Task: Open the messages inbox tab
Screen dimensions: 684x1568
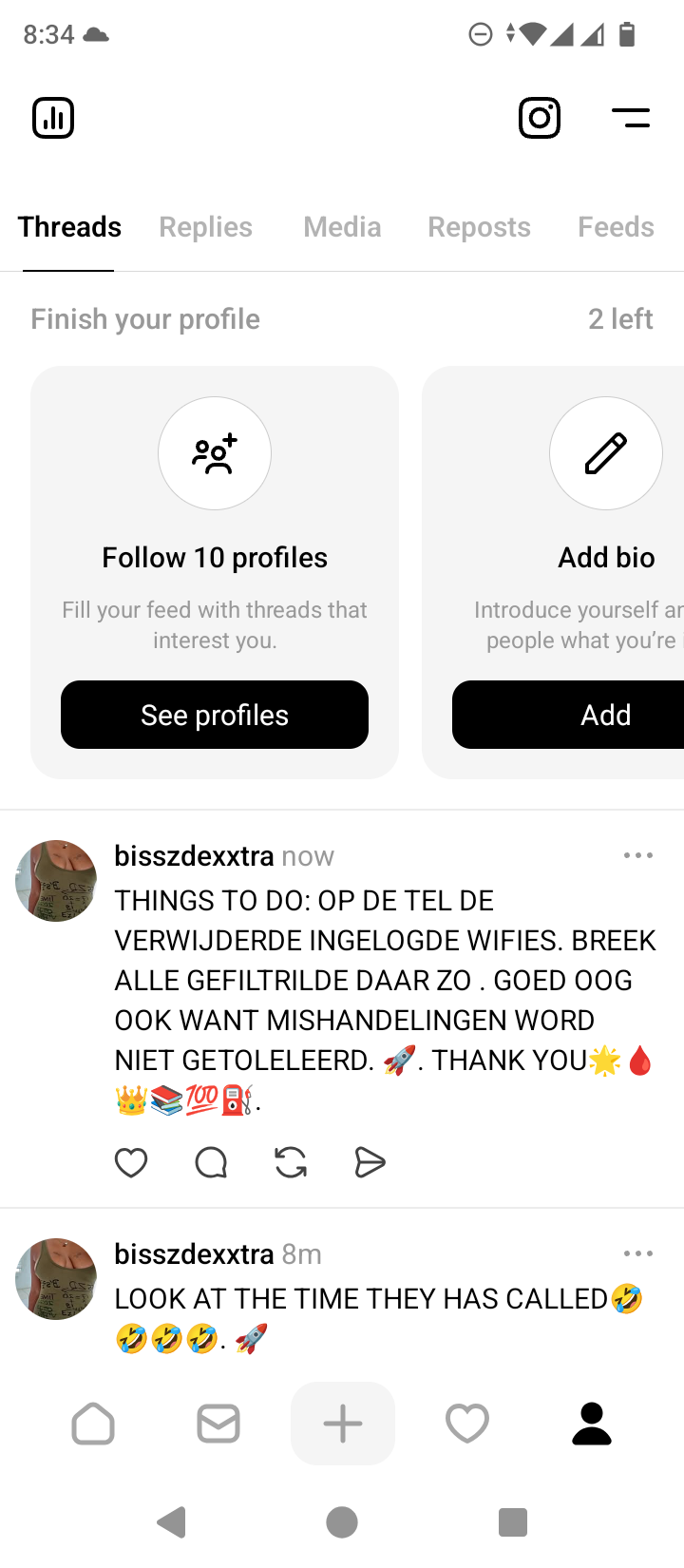Action: coord(218,1424)
